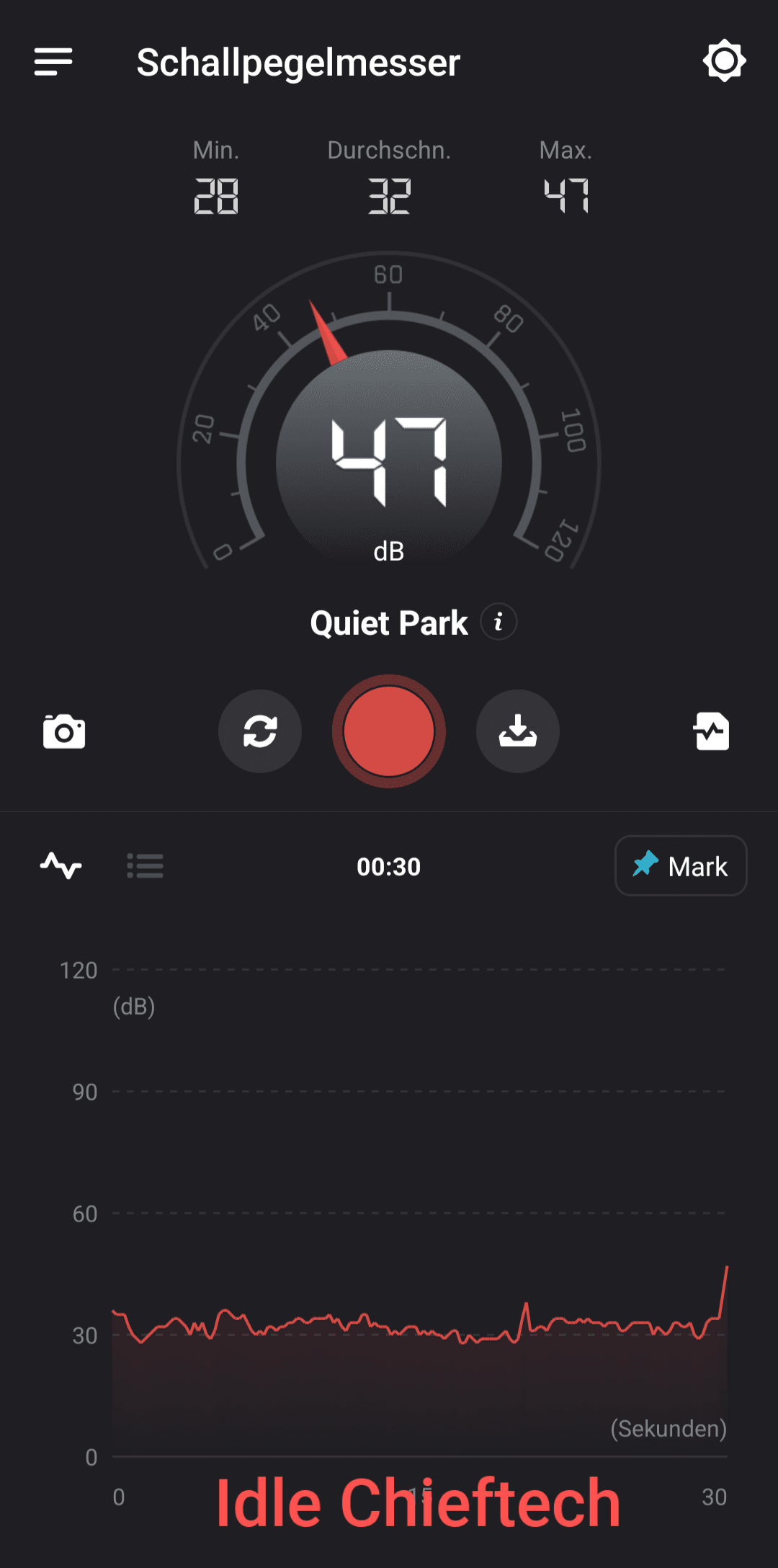Tap the red record button
The image size is (778, 1568).
[x=389, y=731]
